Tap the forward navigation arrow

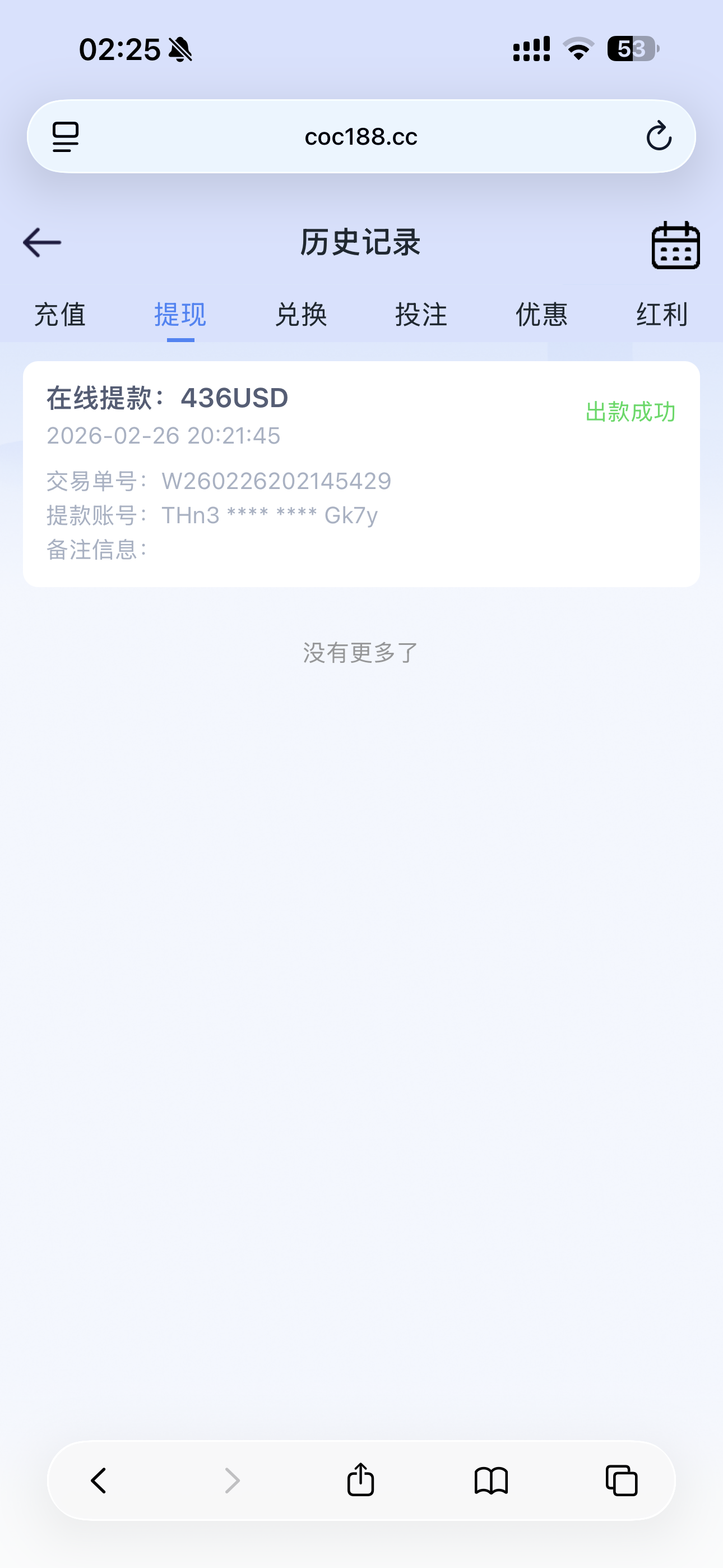click(x=230, y=1482)
